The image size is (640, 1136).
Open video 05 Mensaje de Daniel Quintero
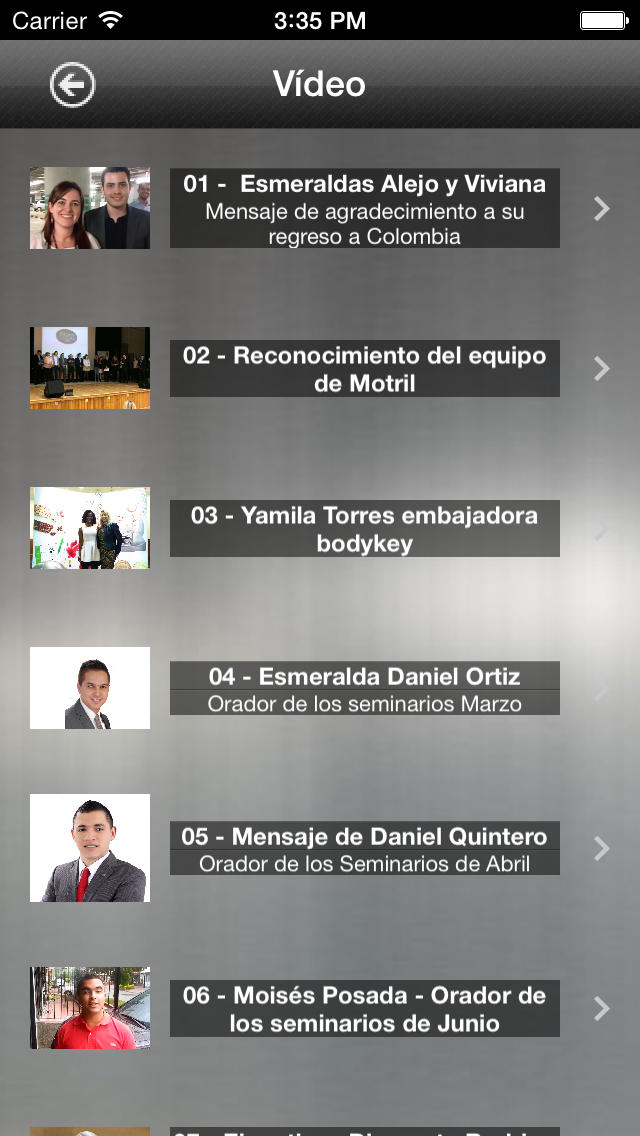click(x=364, y=848)
